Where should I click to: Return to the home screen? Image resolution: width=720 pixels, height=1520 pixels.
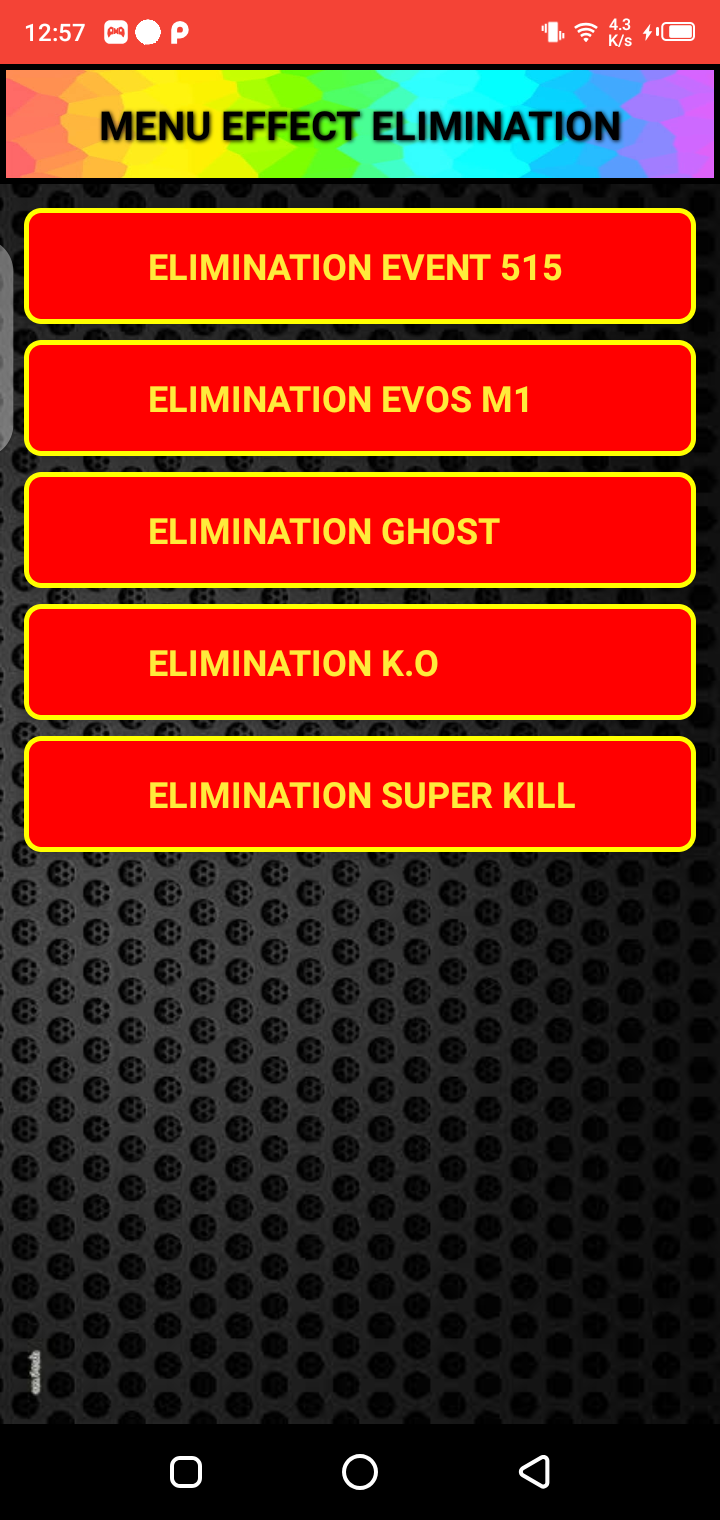(x=359, y=1471)
